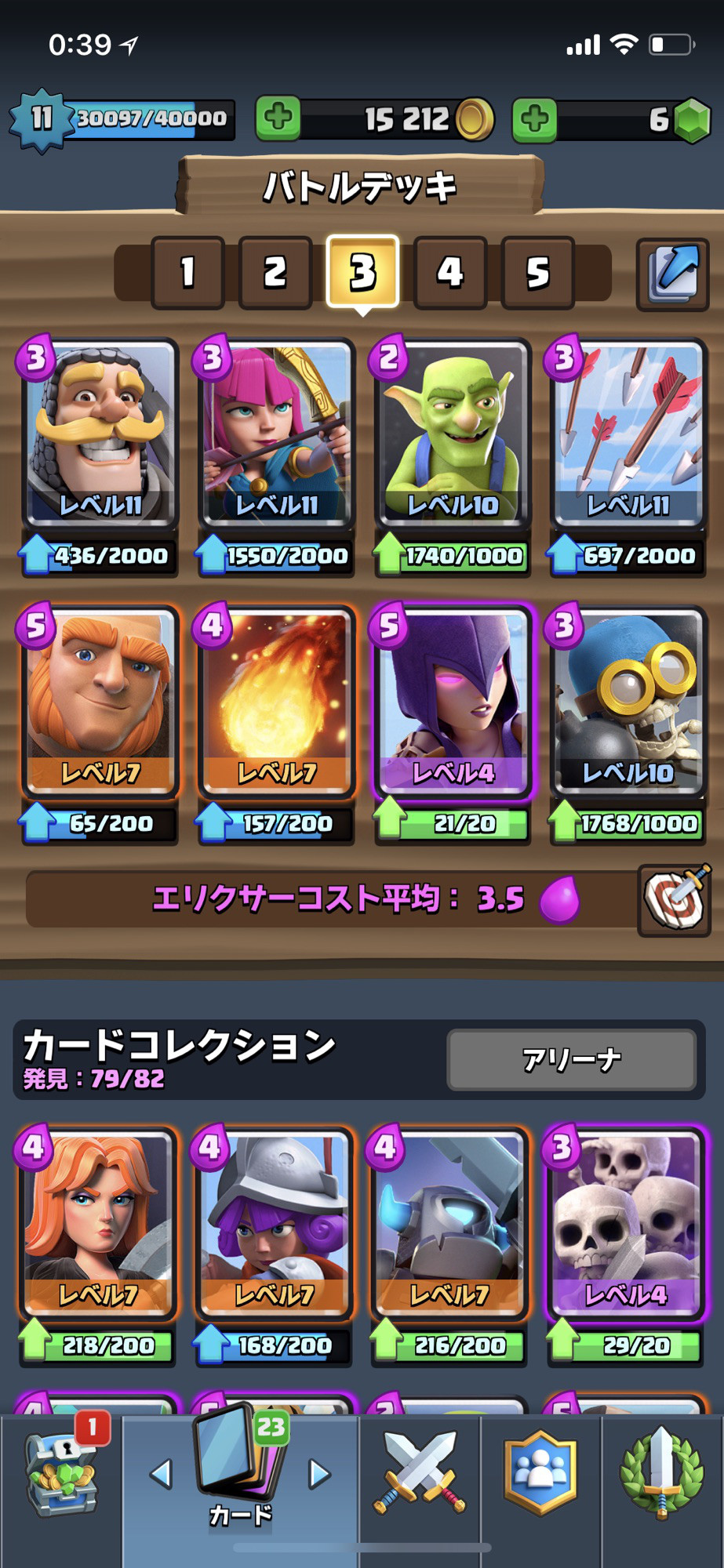724x1568 pixels.
Task: Switch to battle deck 2
Action: tap(275, 272)
